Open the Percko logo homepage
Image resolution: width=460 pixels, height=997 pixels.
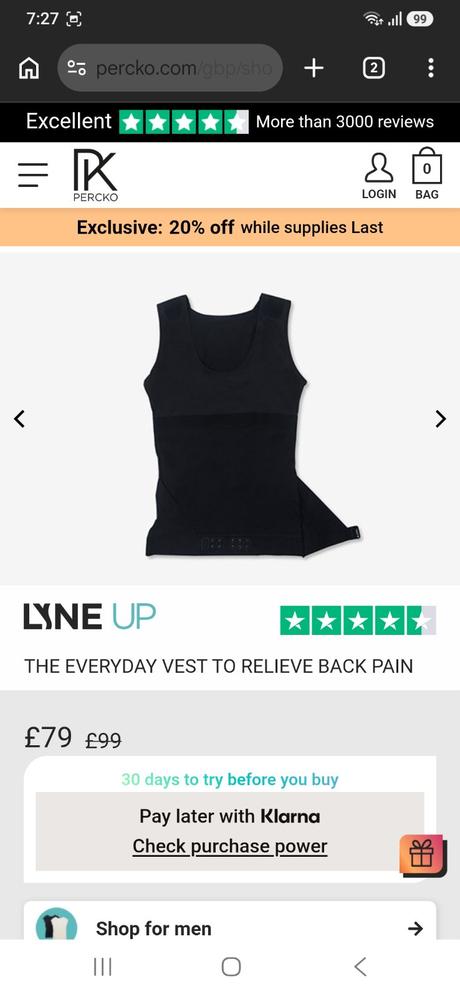[95, 175]
